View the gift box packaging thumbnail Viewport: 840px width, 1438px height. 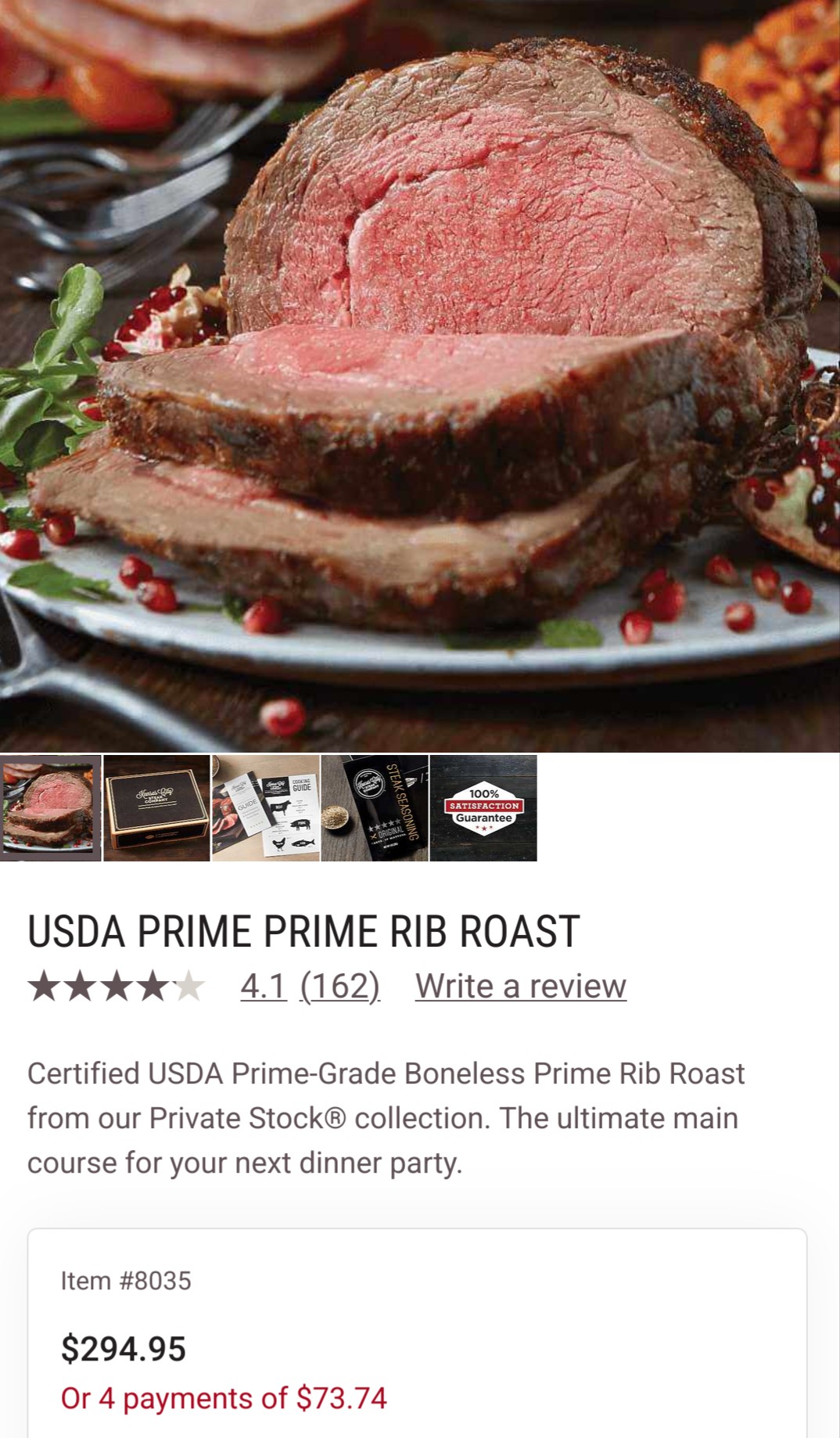[156, 808]
